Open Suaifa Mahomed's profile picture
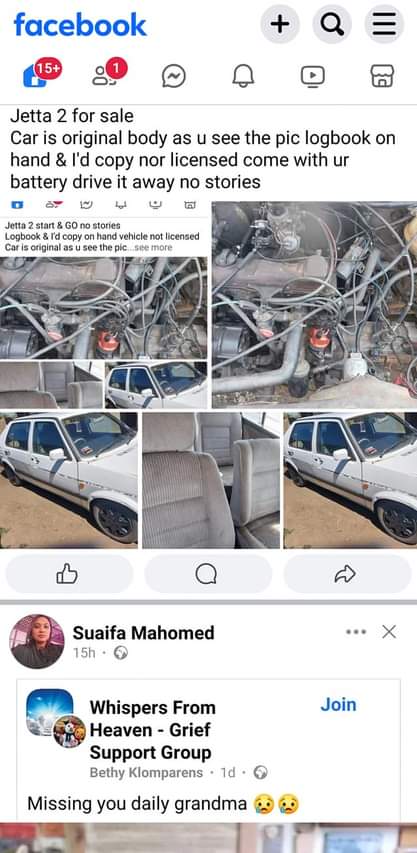Image resolution: width=417 pixels, height=853 pixels. [37, 641]
